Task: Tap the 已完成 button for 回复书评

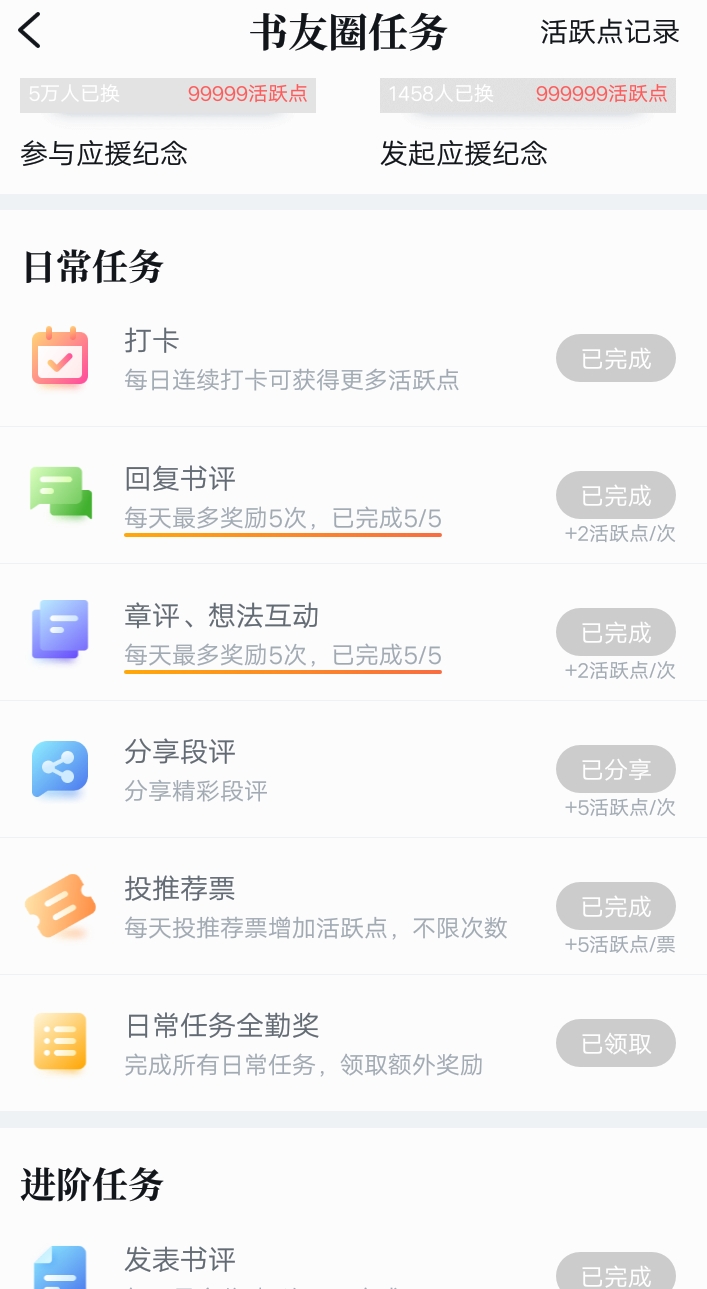Action: (616, 495)
